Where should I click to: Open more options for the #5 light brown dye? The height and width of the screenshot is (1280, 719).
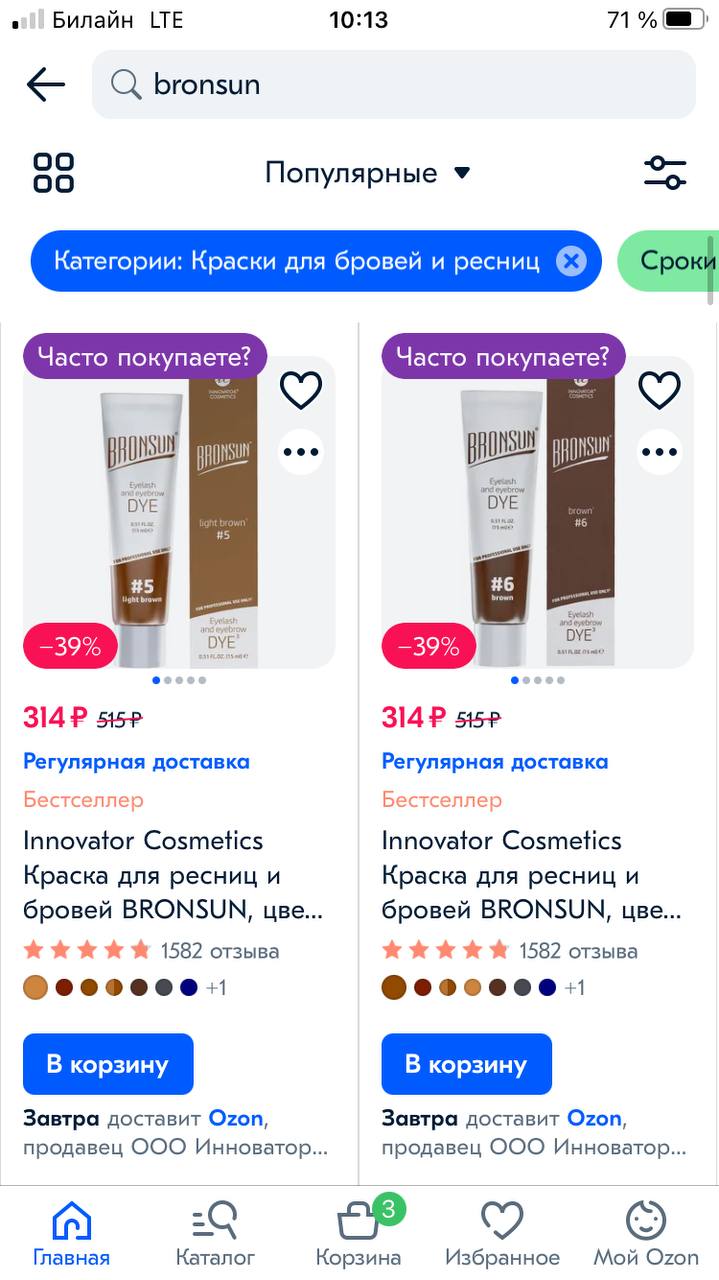point(301,452)
